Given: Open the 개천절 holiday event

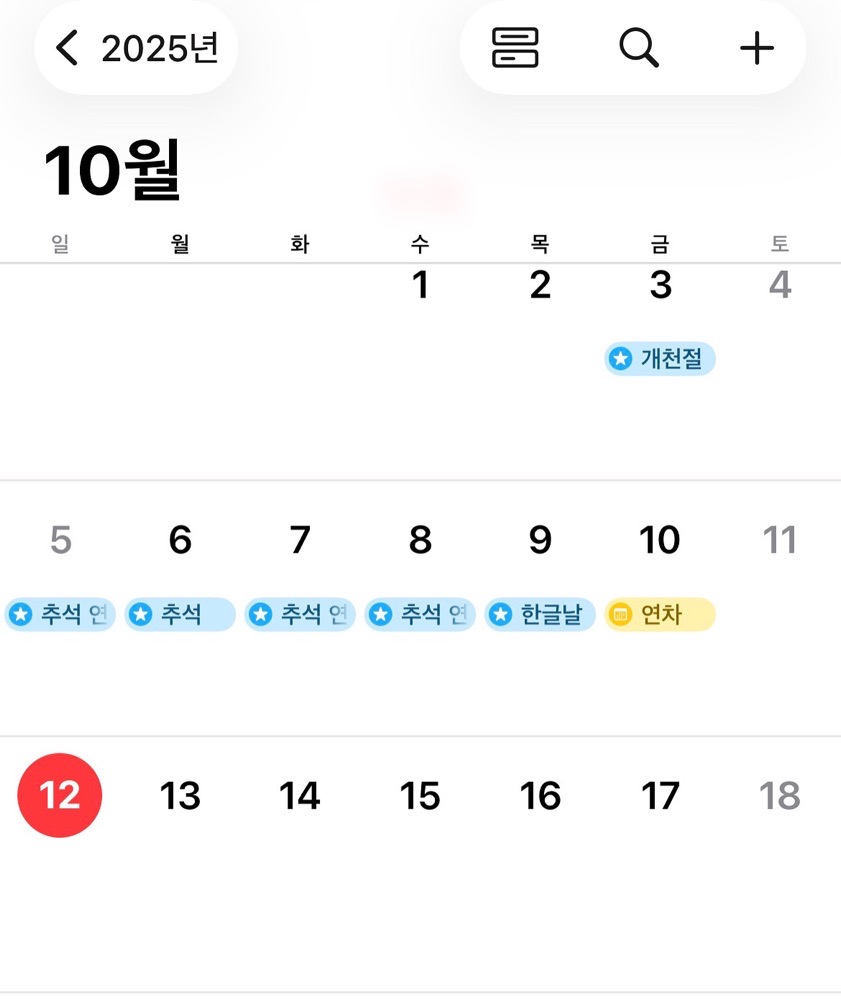Looking at the screenshot, I should pyautogui.click(x=660, y=358).
